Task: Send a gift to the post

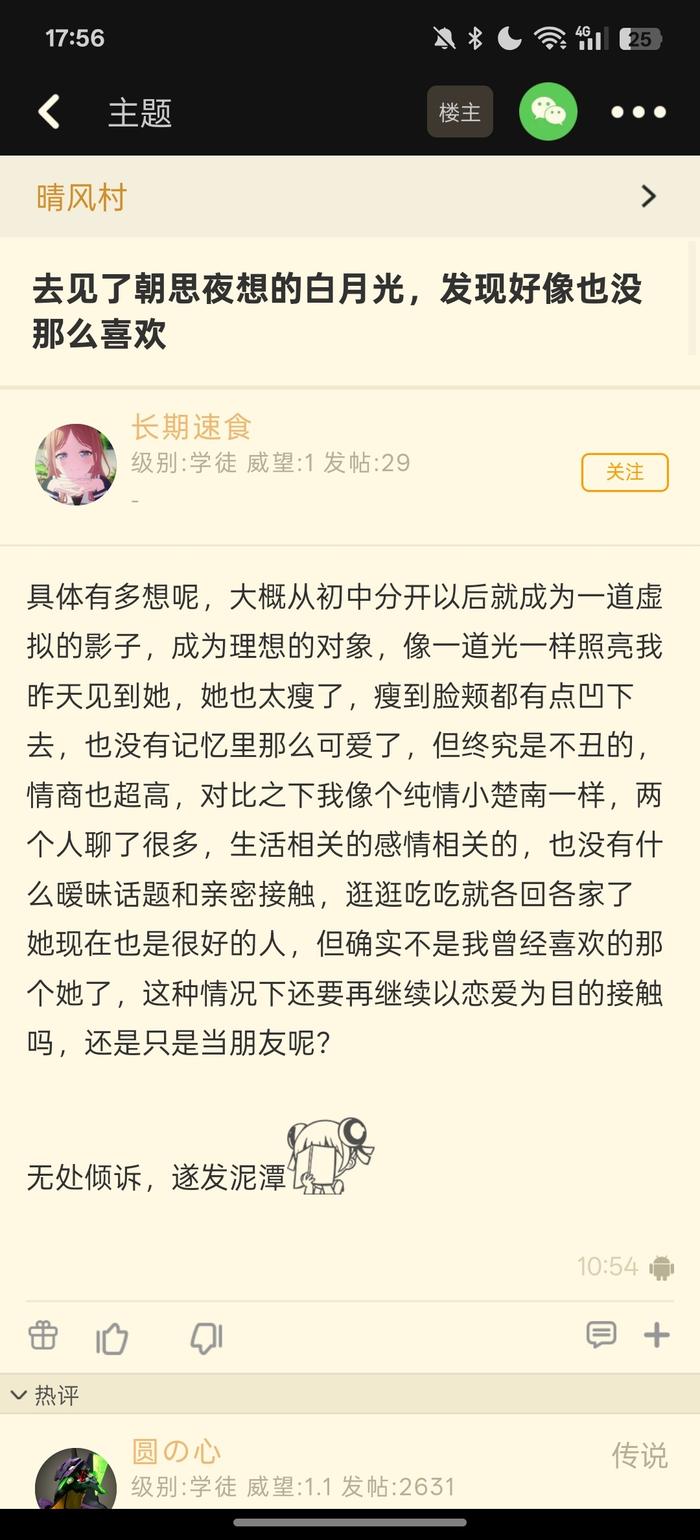Action: [x=43, y=1335]
